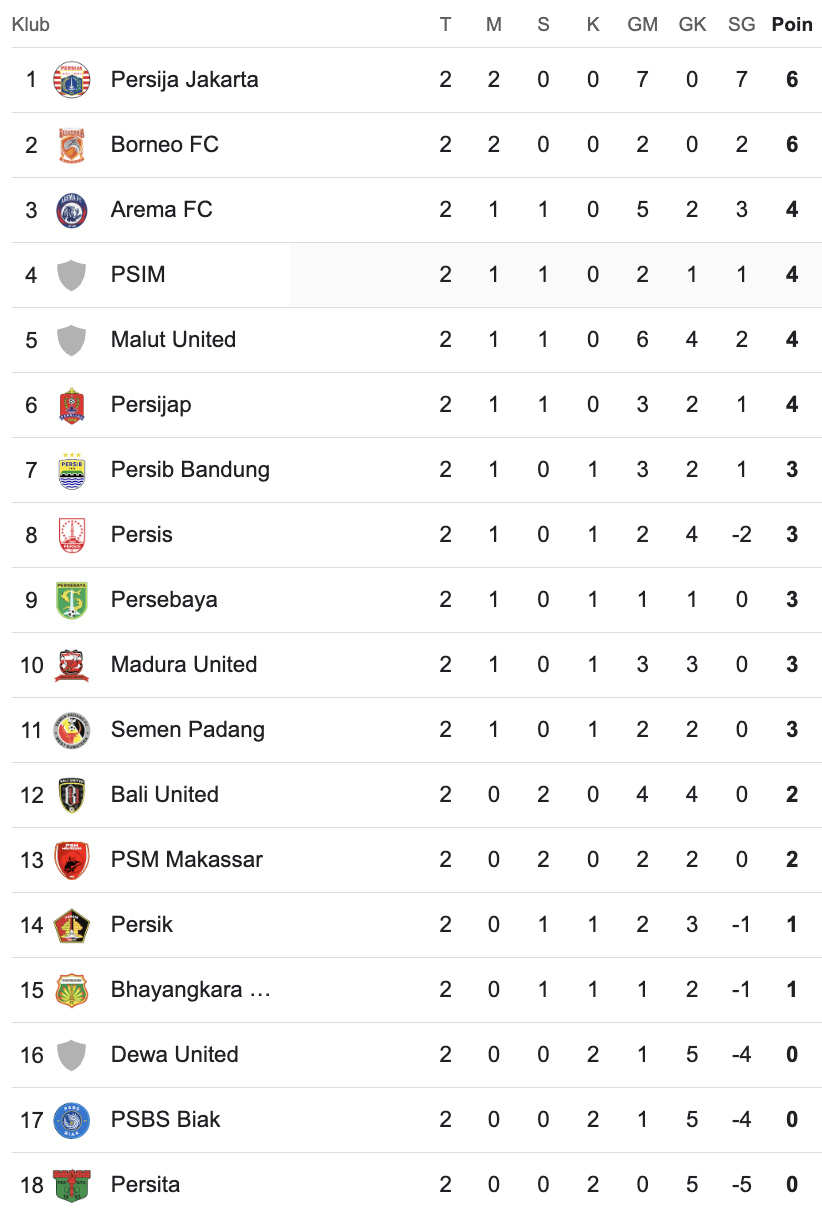Select the Semen Padang row
This screenshot has height=1218, width=822.
click(x=187, y=730)
